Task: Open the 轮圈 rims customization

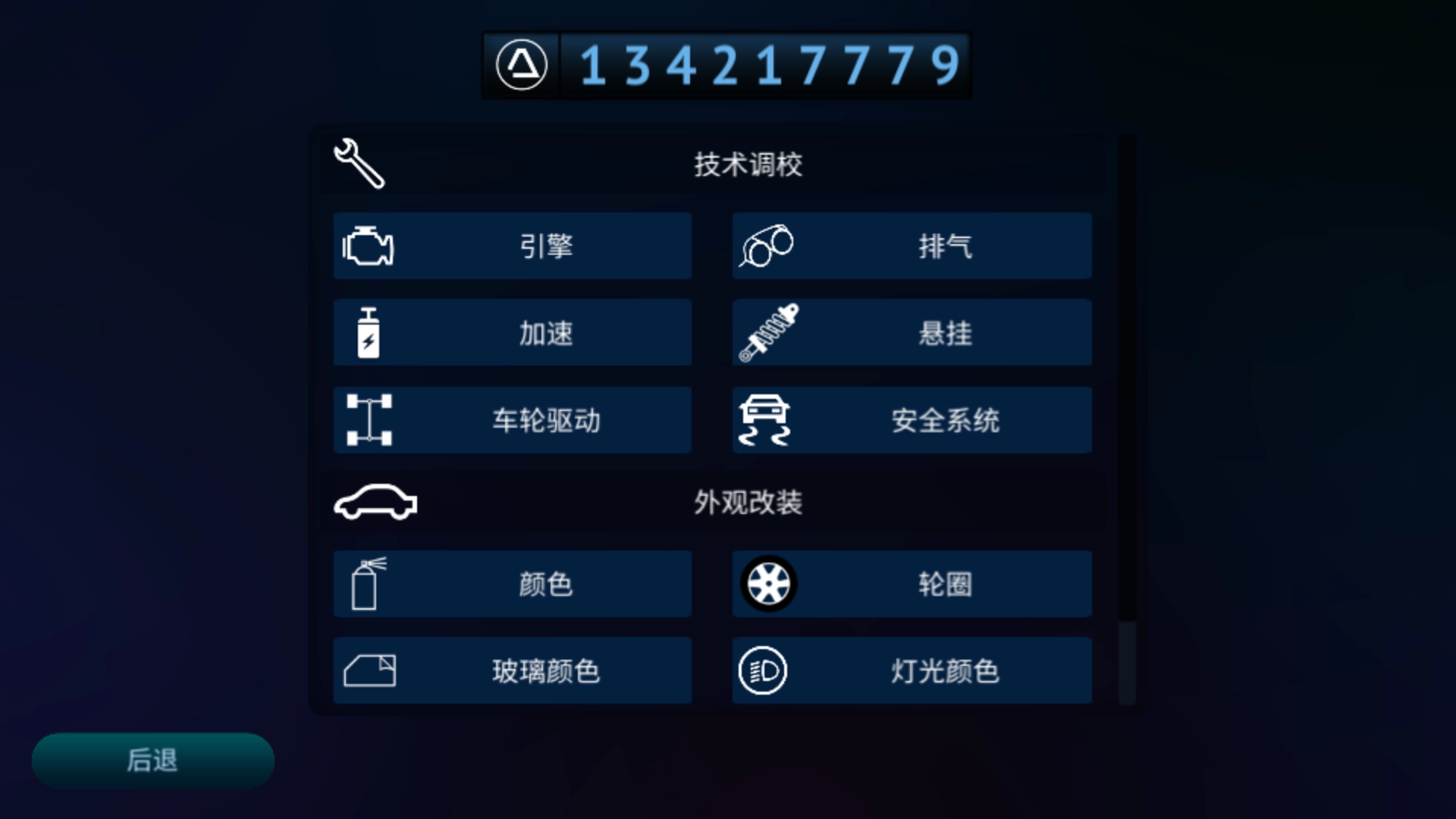Action: [x=912, y=583]
